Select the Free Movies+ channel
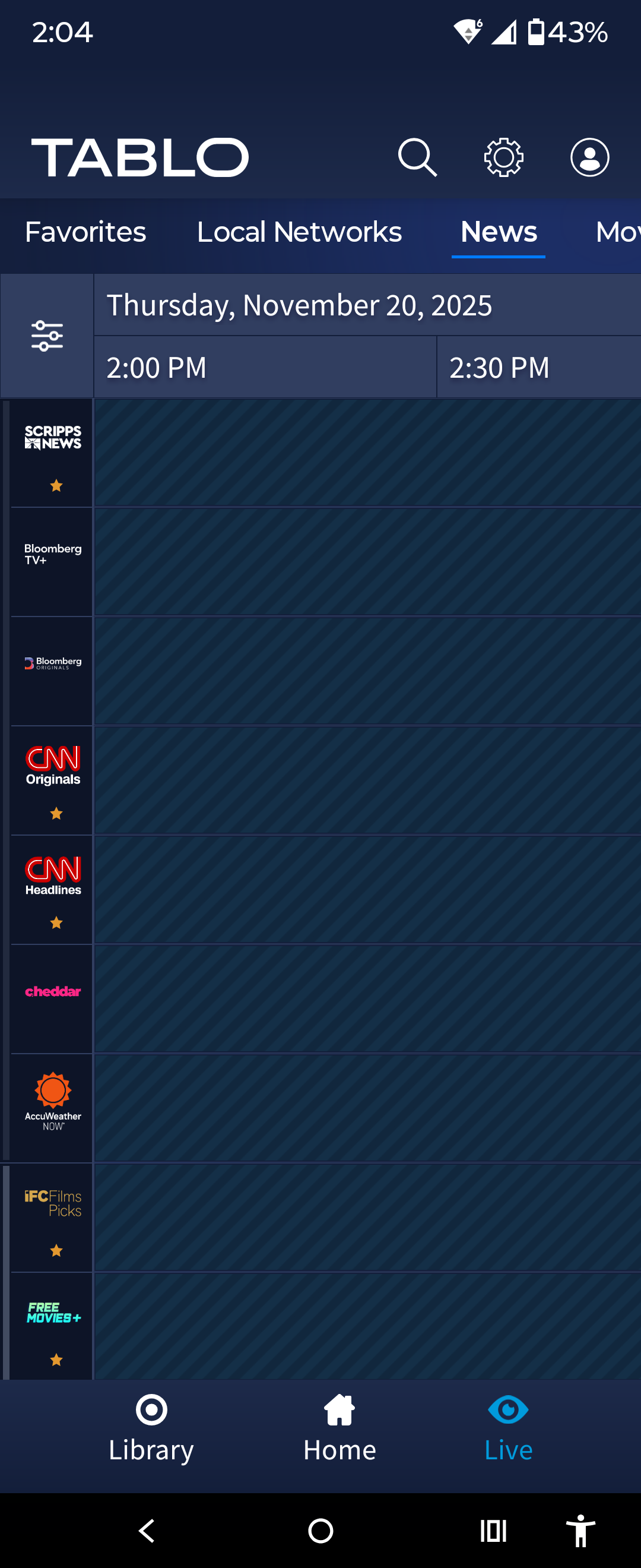This screenshot has width=641, height=1568. tap(52, 1324)
